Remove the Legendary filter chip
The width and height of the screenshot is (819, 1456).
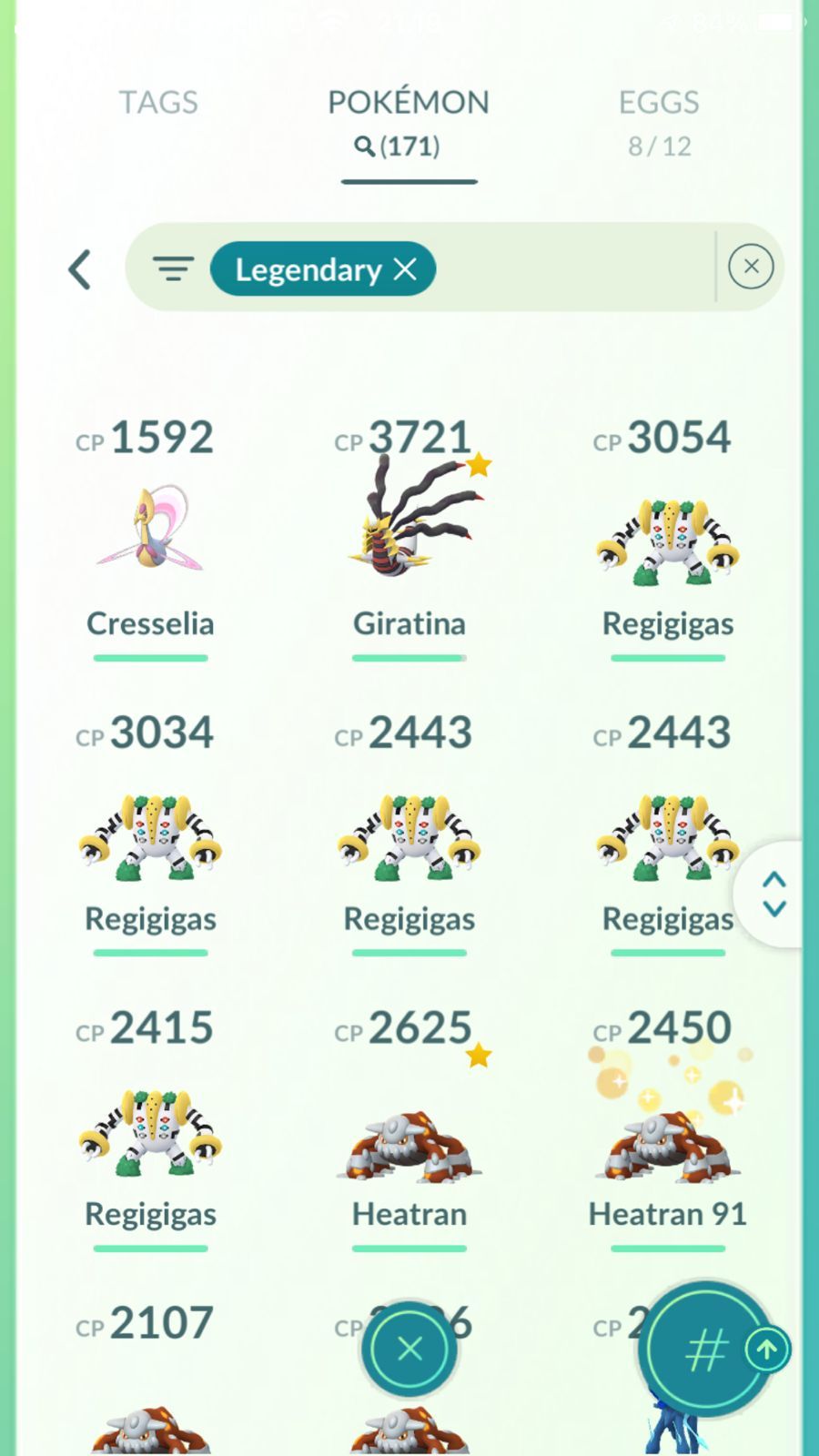(x=405, y=268)
